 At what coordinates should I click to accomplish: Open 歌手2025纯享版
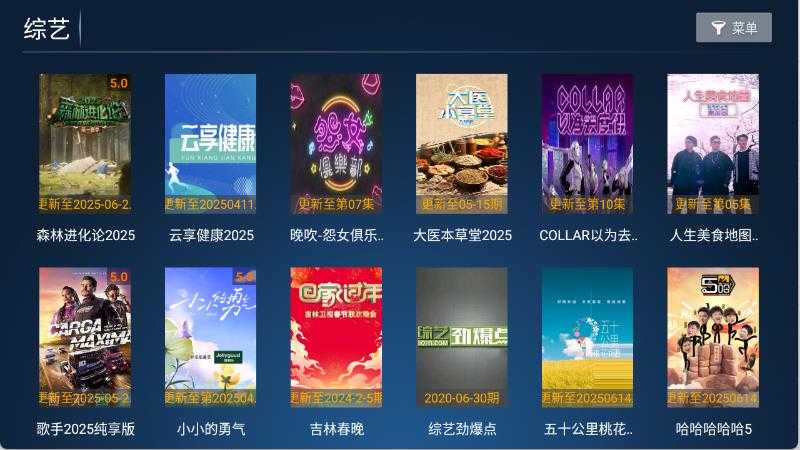(x=85, y=337)
